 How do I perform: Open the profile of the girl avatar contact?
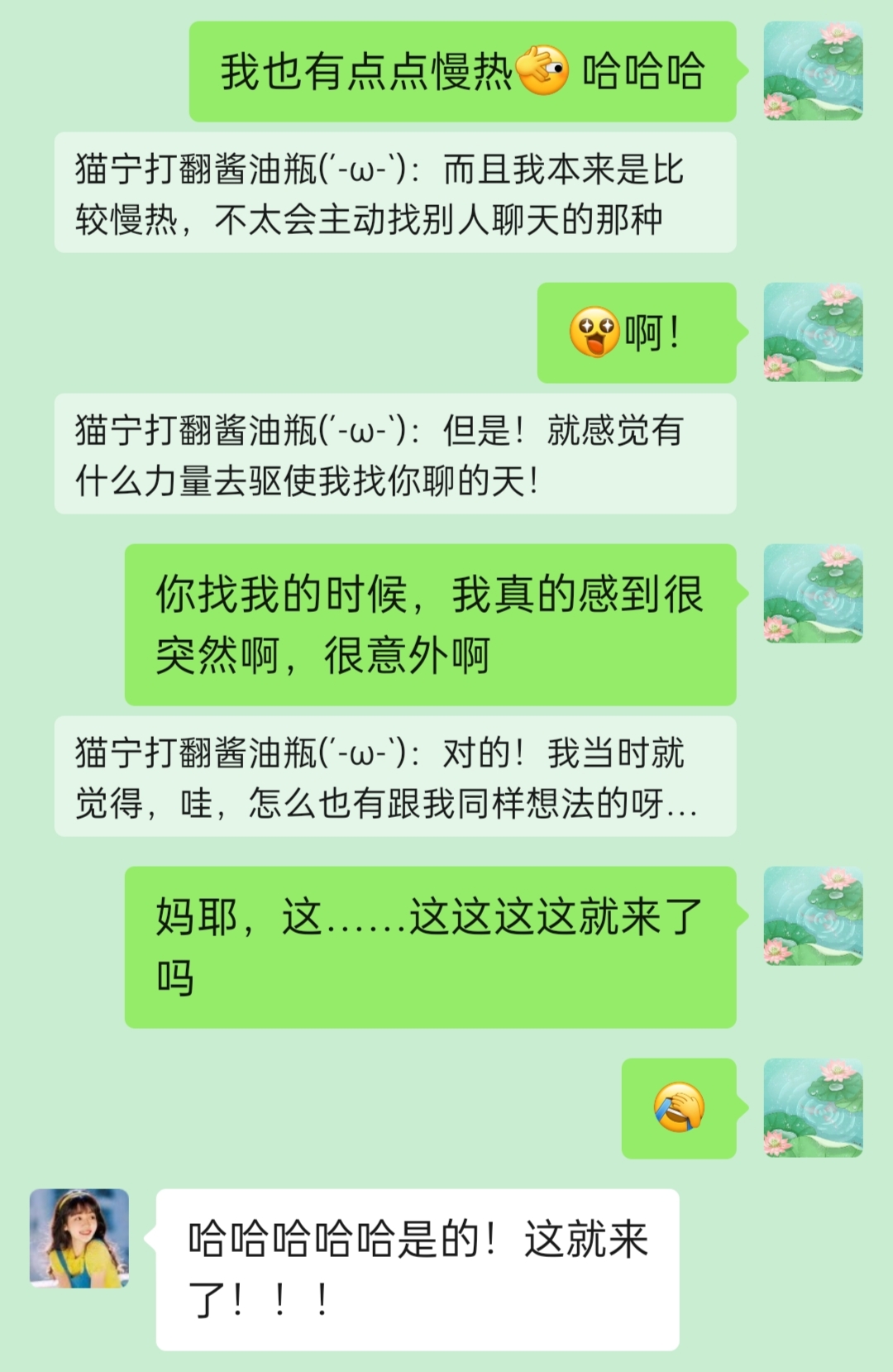pos(79,1238)
